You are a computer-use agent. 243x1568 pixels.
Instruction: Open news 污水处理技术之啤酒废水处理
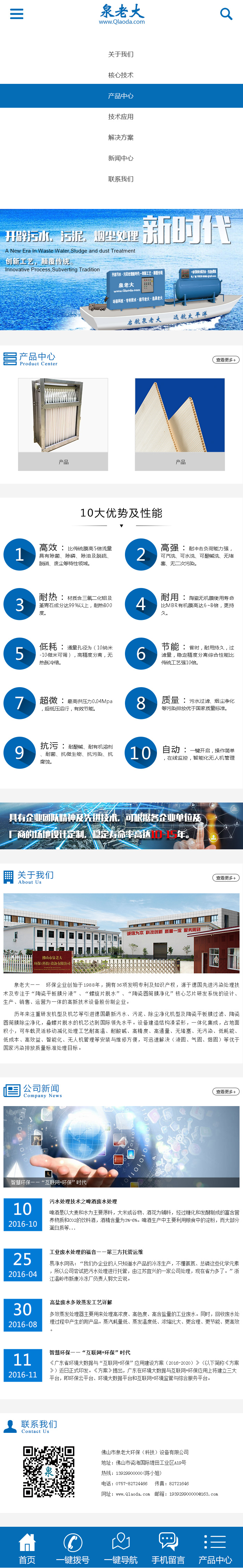84,1202
